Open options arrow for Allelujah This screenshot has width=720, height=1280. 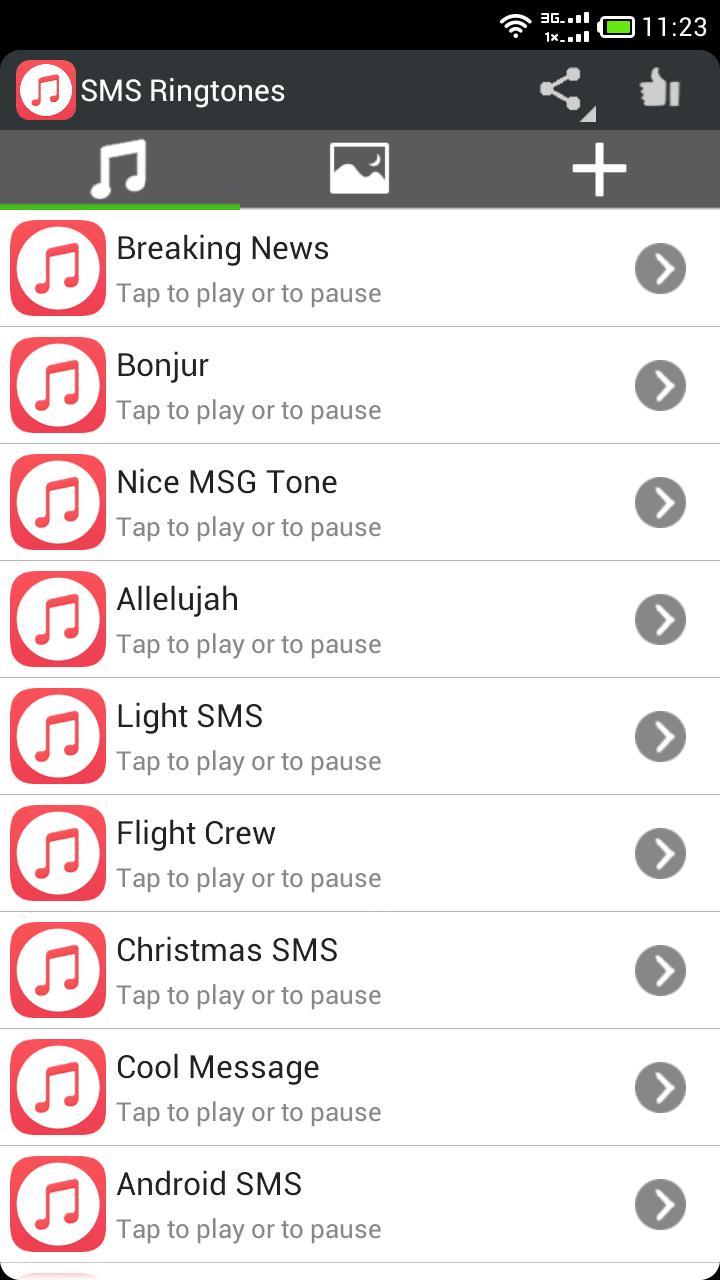(660, 620)
